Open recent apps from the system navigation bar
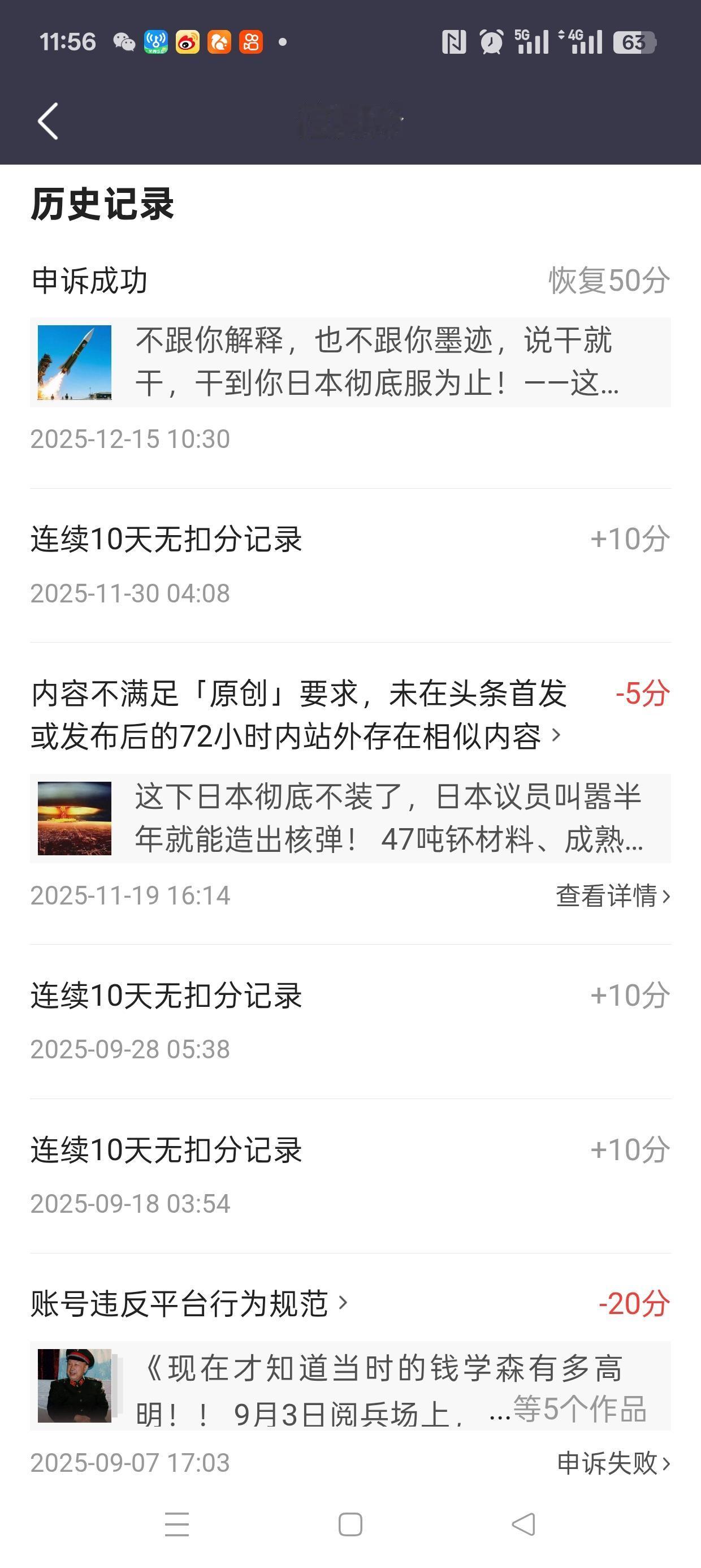701x1568 pixels. tap(177, 1525)
